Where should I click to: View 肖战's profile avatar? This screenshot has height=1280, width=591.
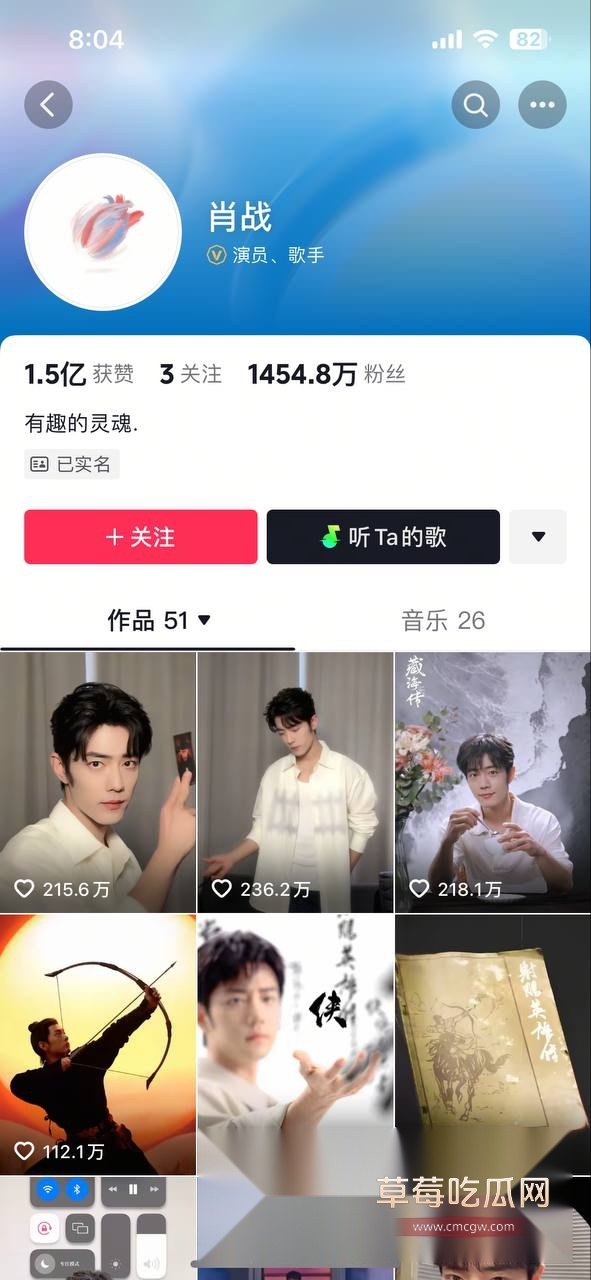click(x=103, y=232)
